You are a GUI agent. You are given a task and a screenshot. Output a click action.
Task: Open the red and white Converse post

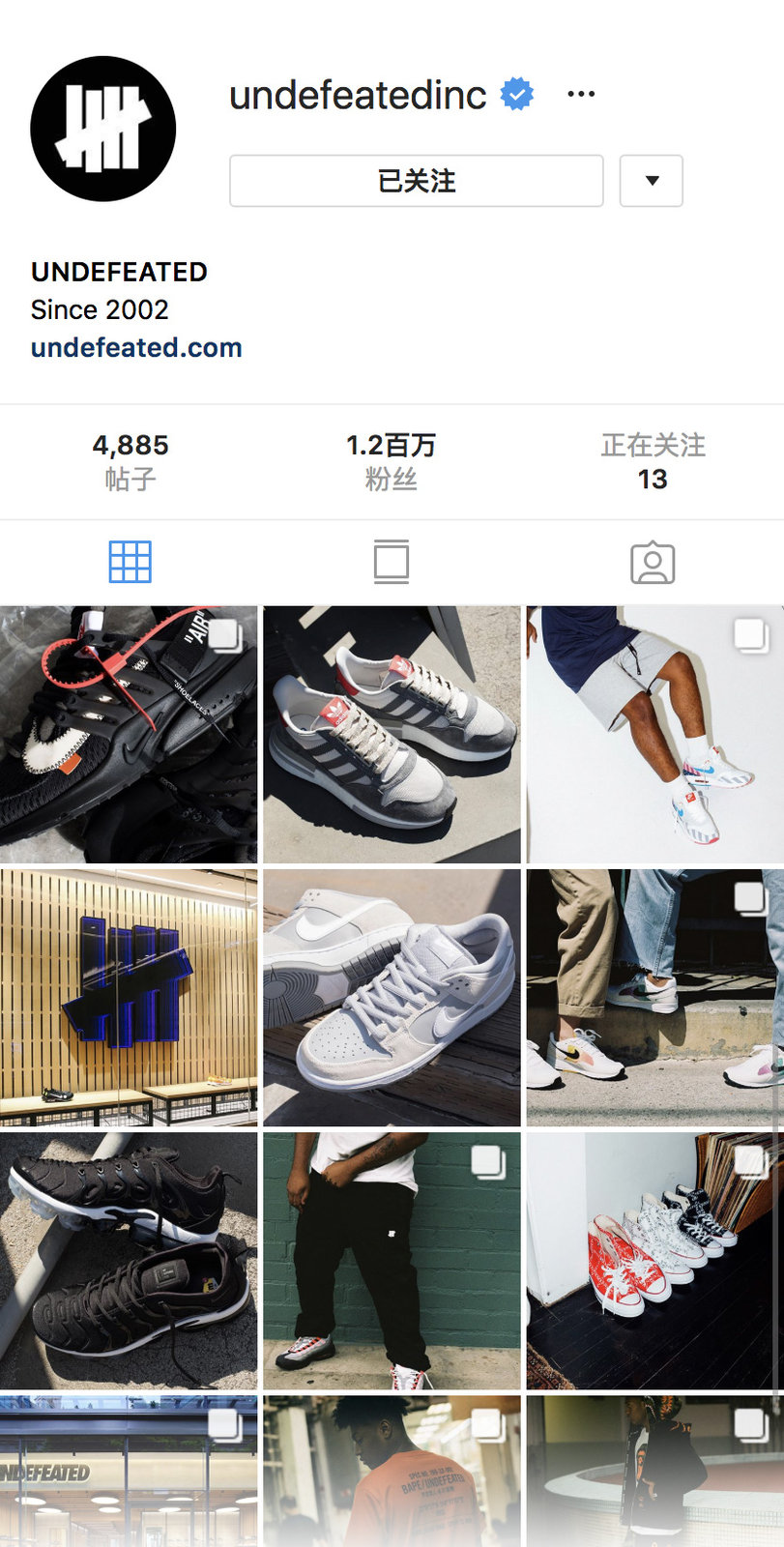tap(654, 1261)
